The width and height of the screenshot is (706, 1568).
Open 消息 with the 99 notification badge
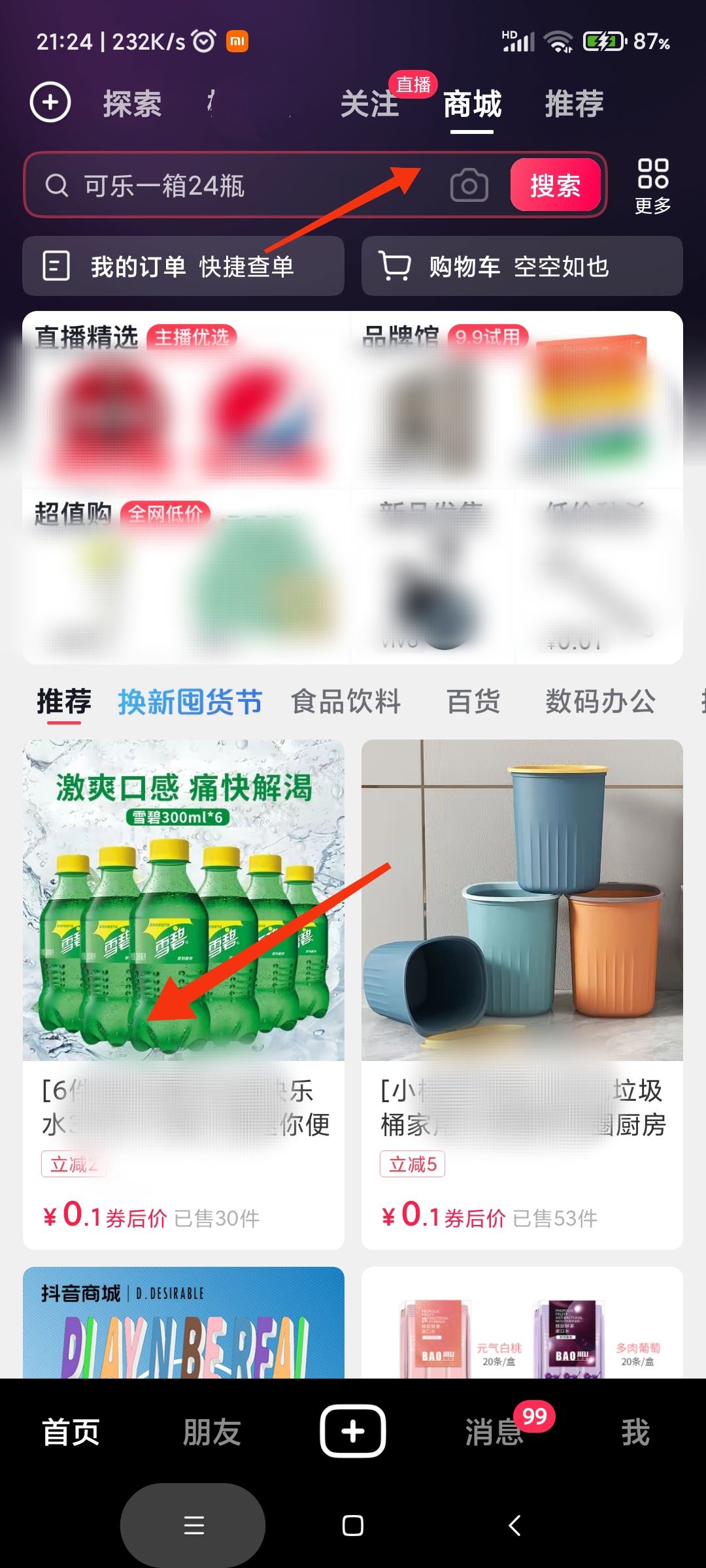494,1431
